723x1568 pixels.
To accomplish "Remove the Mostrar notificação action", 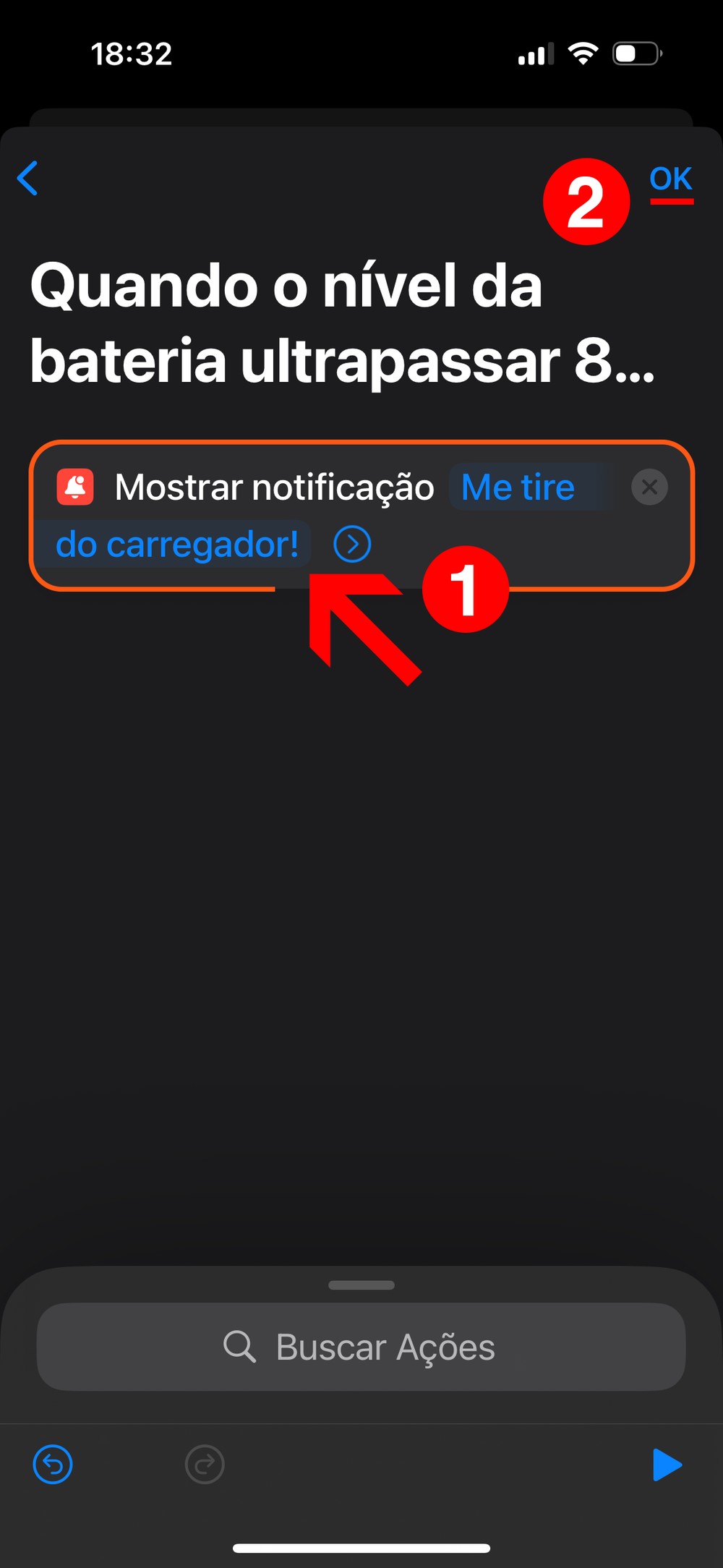I will (x=649, y=487).
